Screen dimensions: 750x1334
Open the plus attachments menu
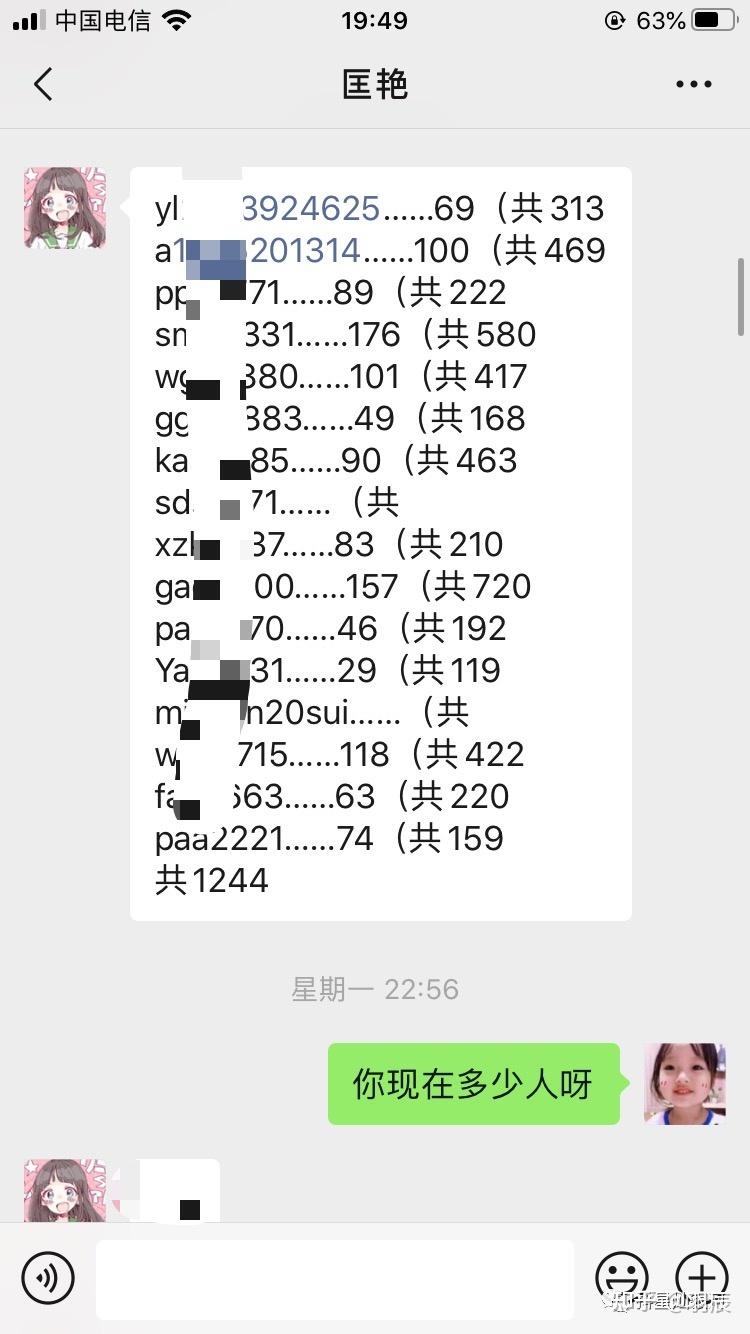[x=702, y=1277]
